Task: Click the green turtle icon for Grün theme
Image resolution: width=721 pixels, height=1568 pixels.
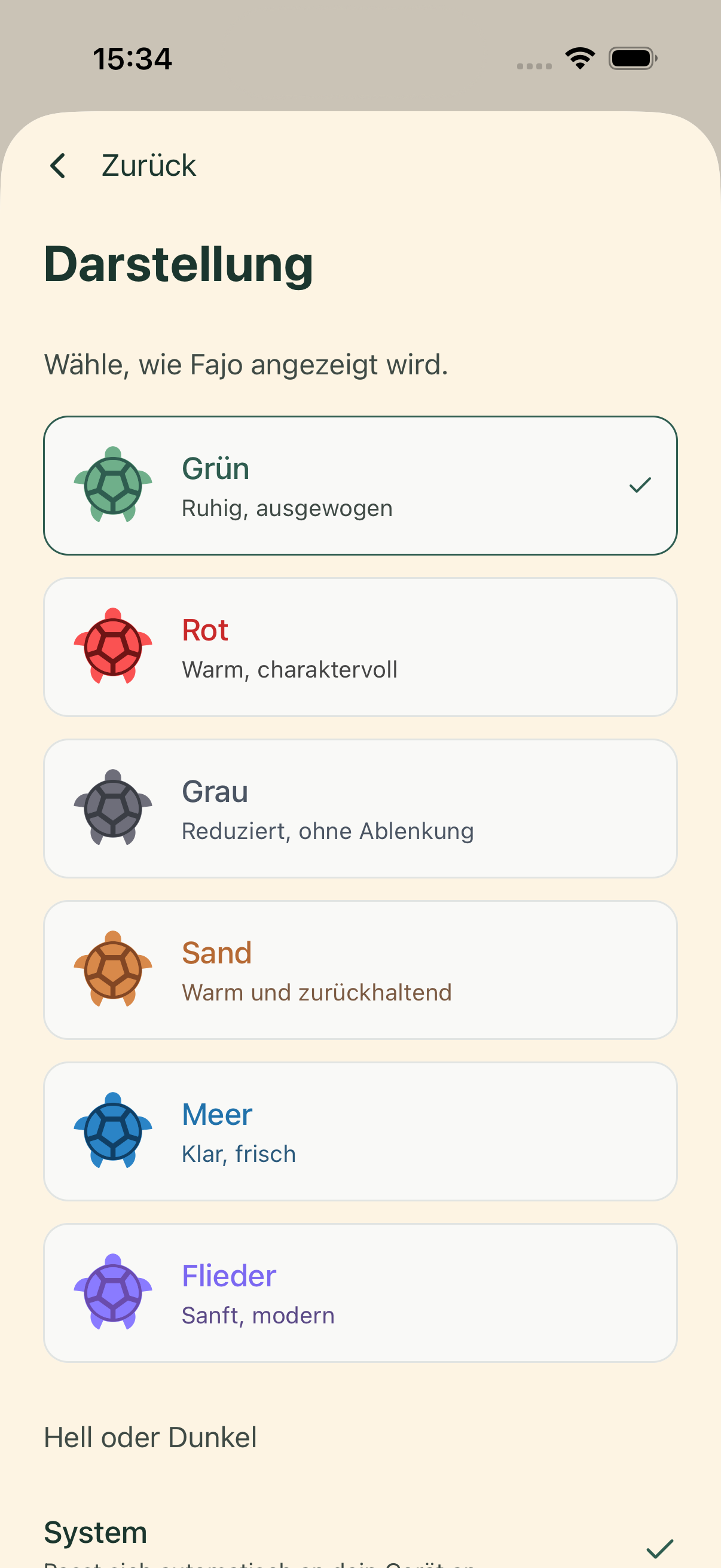Action: click(112, 485)
